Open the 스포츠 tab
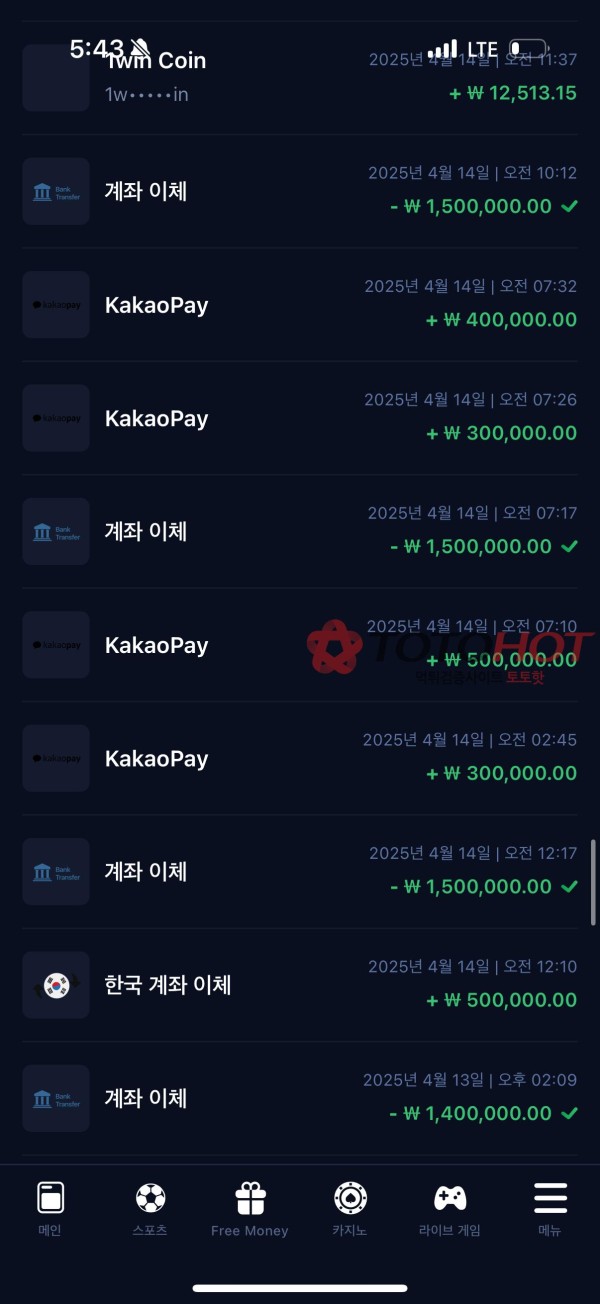The height and width of the screenshot is (1304, 600). (150, 1208)
